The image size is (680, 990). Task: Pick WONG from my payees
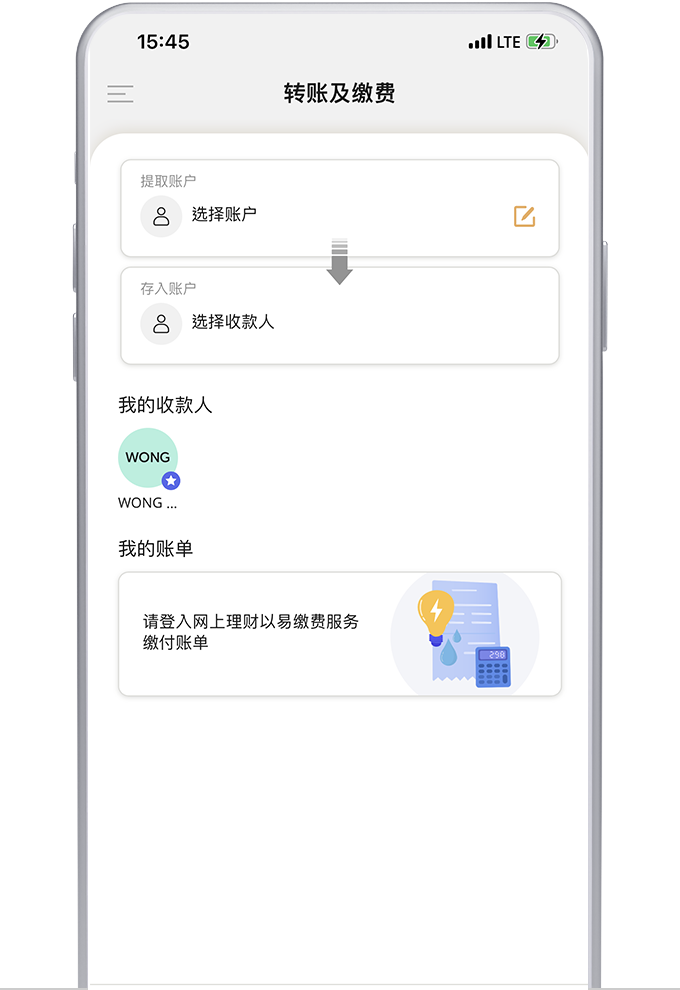pyautogui.click(x=148, y=458)
